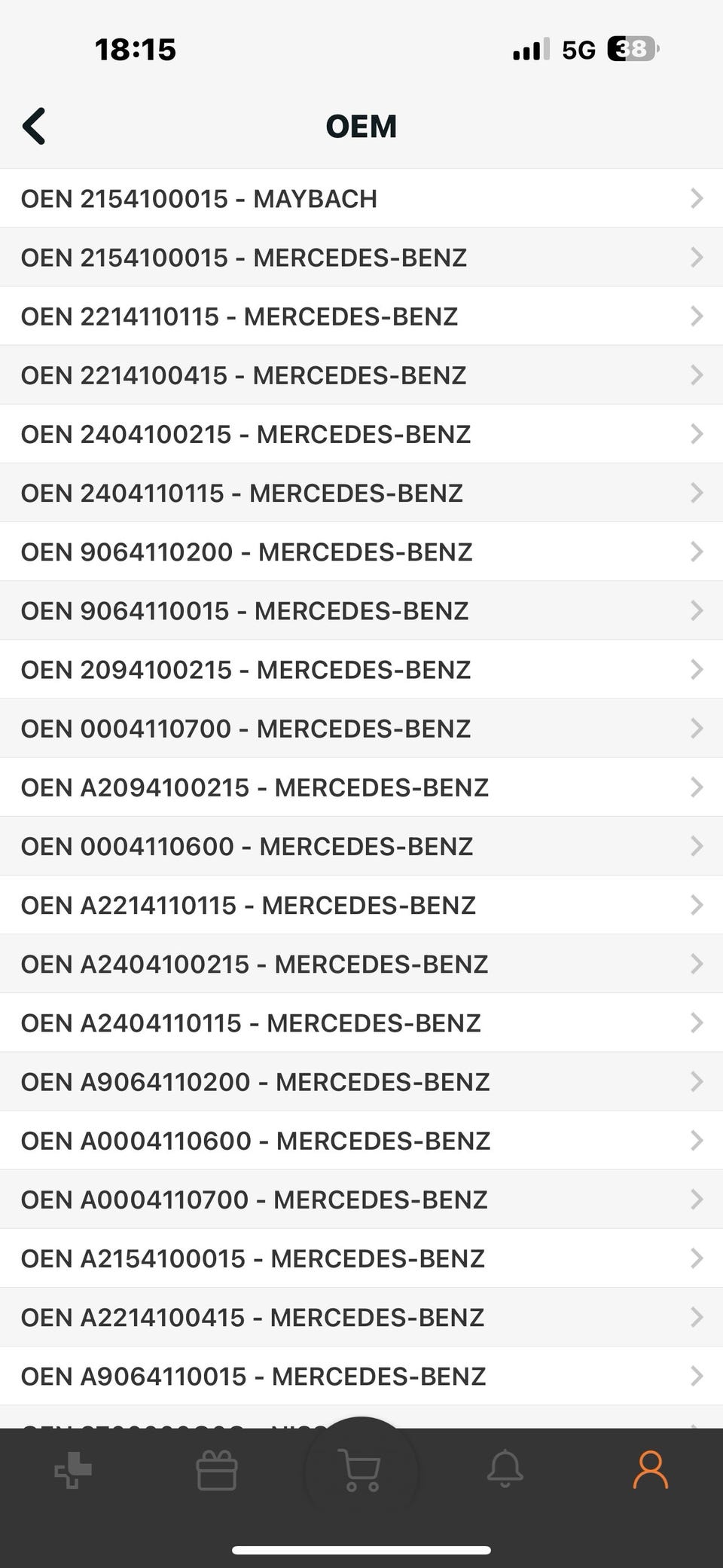This screenshot has width=723, height=1568.
Task: Select OEN 2214110115 - MERCEDES-BENZ
Action: click(x=361, y=316)
